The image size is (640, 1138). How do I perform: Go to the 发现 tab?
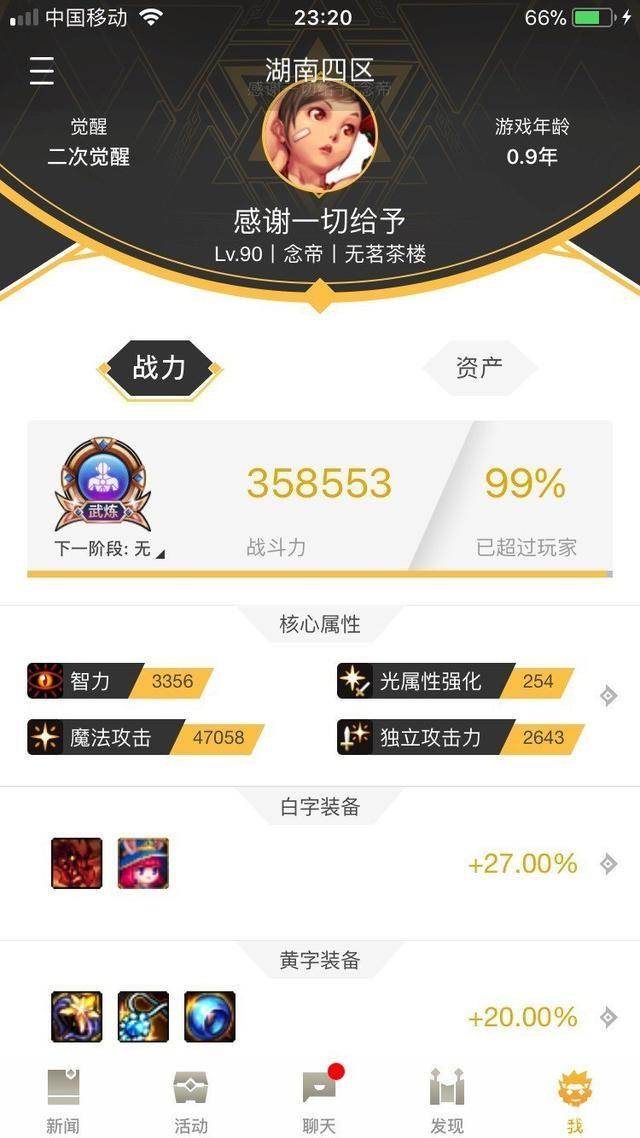pos(447,1100)
